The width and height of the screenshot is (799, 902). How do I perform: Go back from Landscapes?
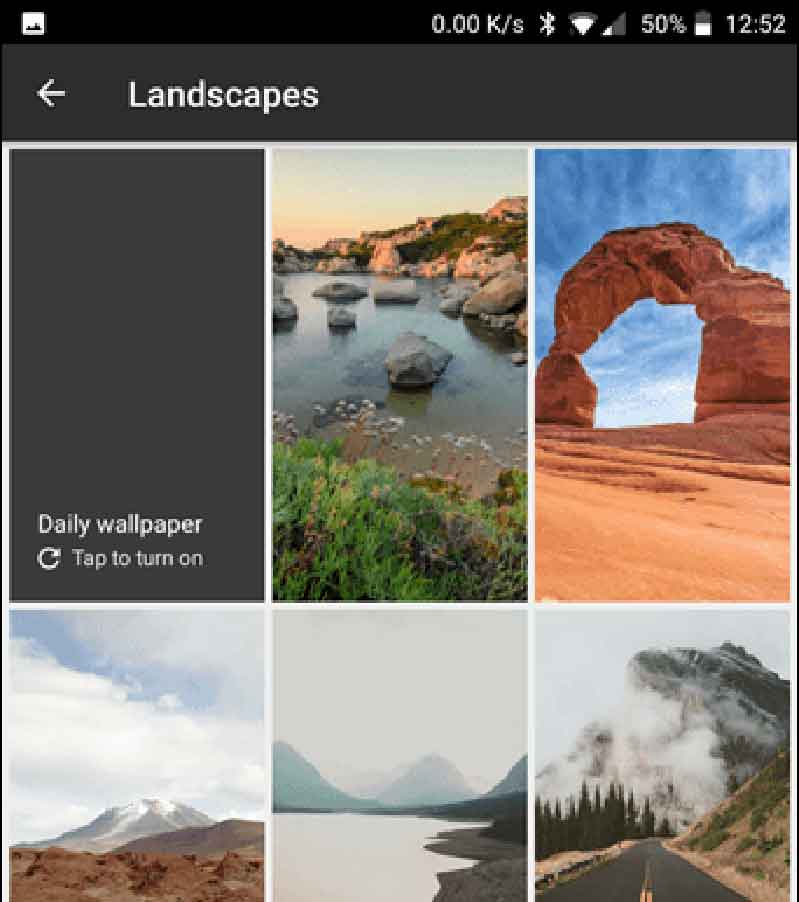pos(51,94)
